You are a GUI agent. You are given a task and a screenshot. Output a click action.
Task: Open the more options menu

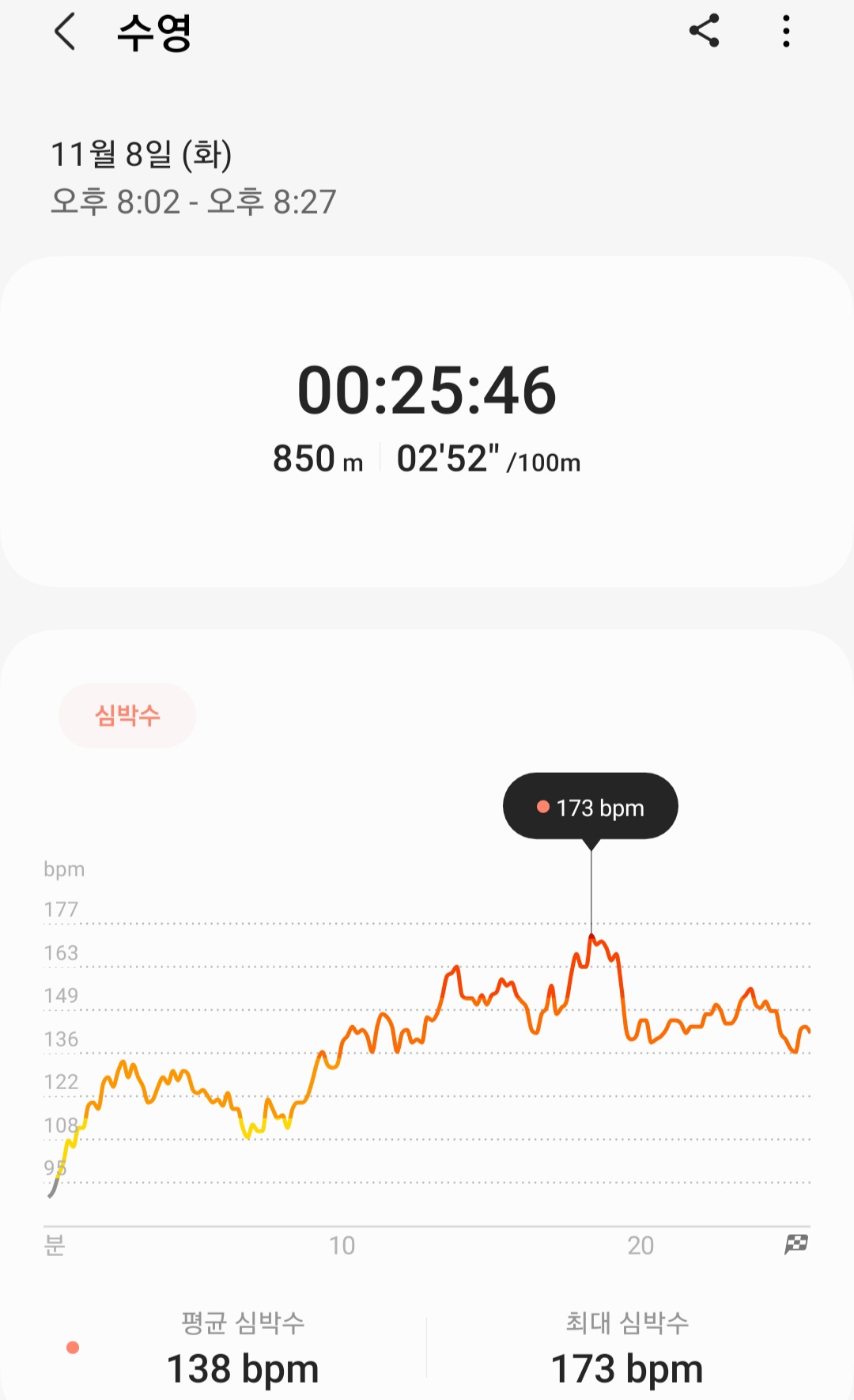click(786, 31)
